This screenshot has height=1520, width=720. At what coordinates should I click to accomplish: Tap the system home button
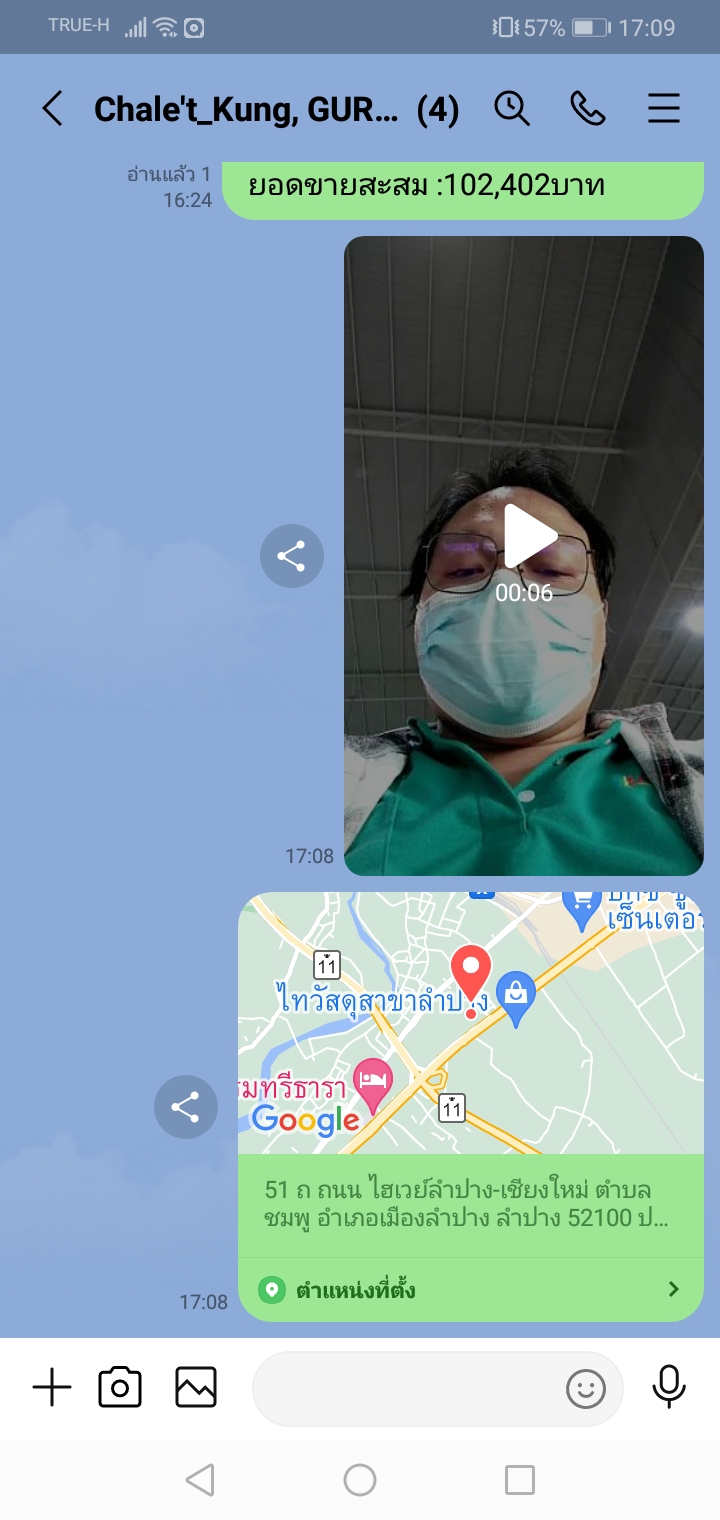[x=360, y=1480]
